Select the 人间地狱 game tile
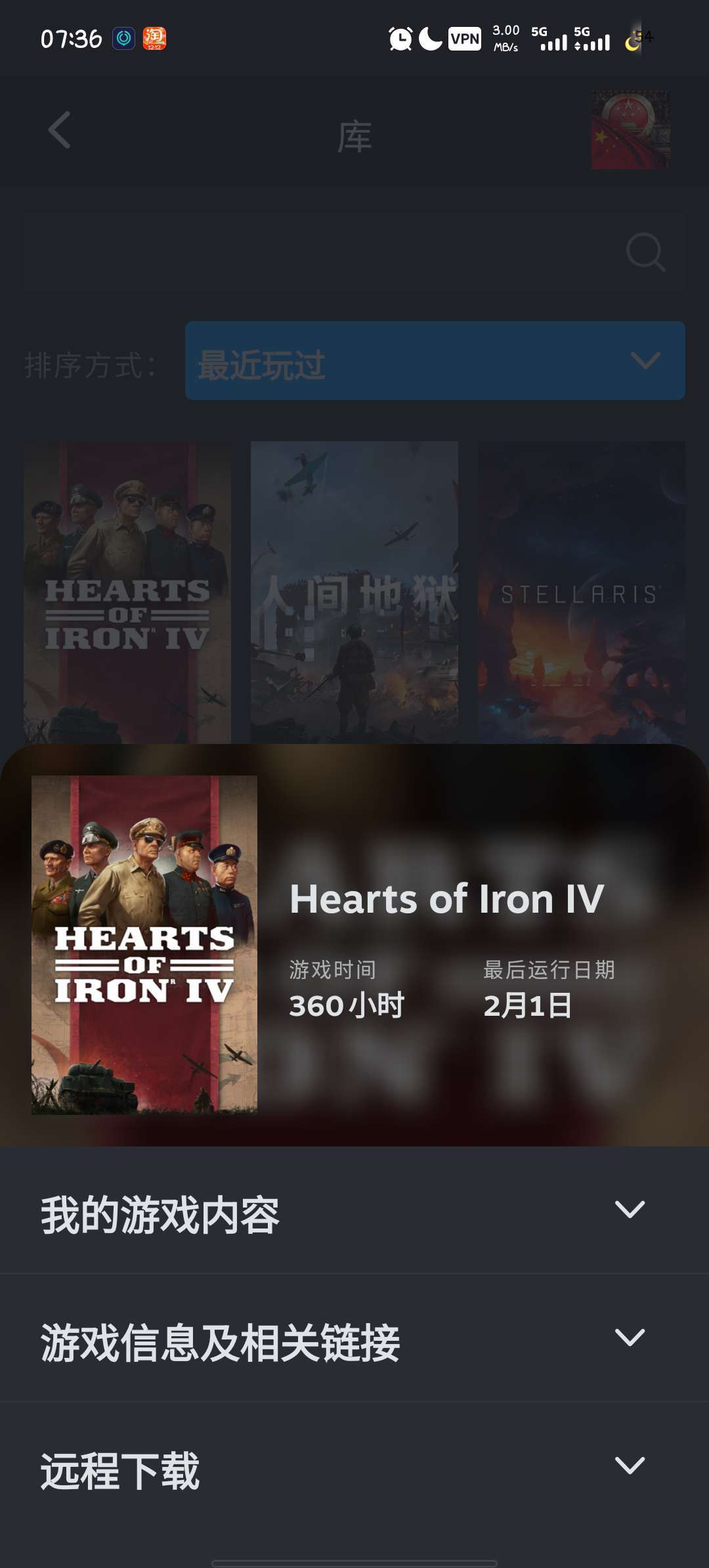The width and height of the screenshot is (709, 1568). click(354, 592)
